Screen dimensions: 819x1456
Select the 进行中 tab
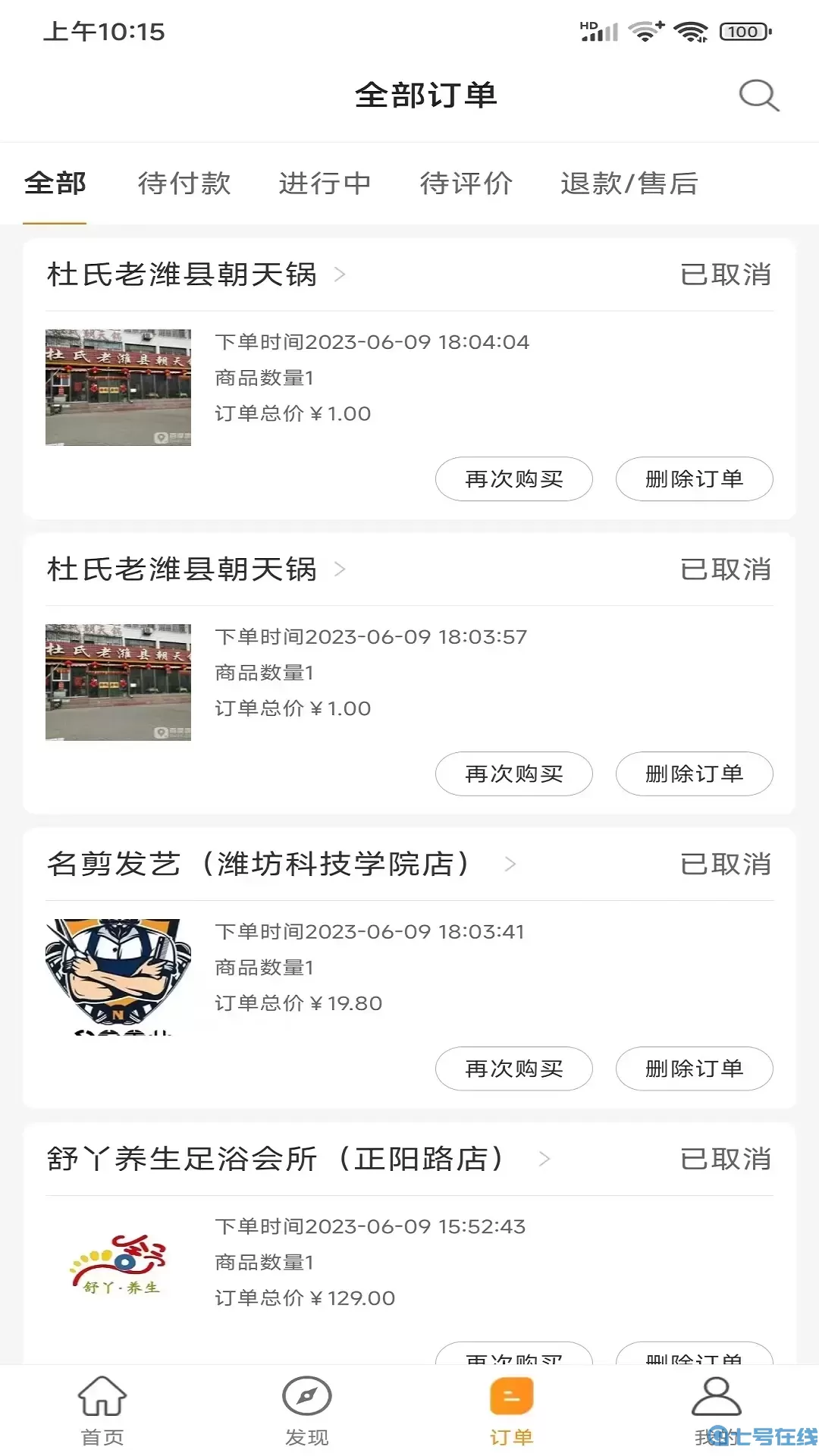point(326,184)
